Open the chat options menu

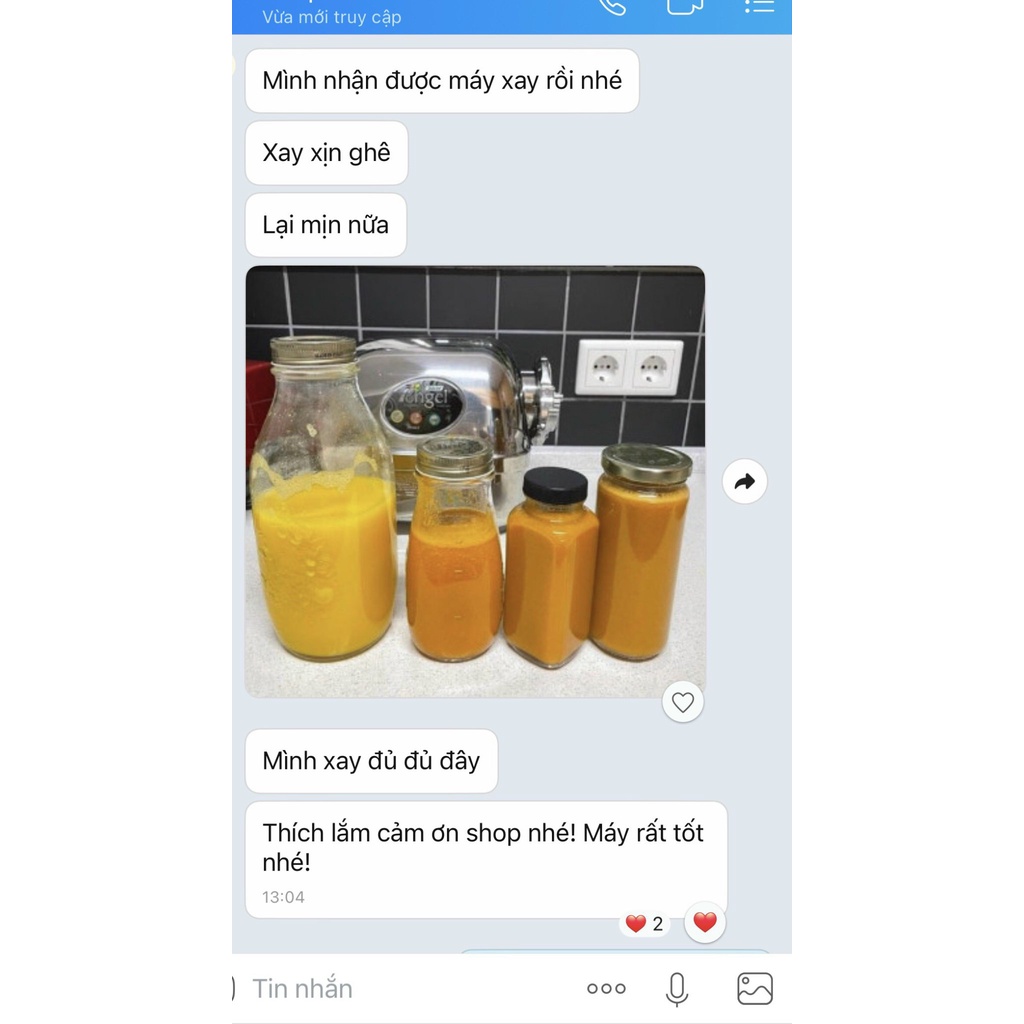click(x=759, y=6)
